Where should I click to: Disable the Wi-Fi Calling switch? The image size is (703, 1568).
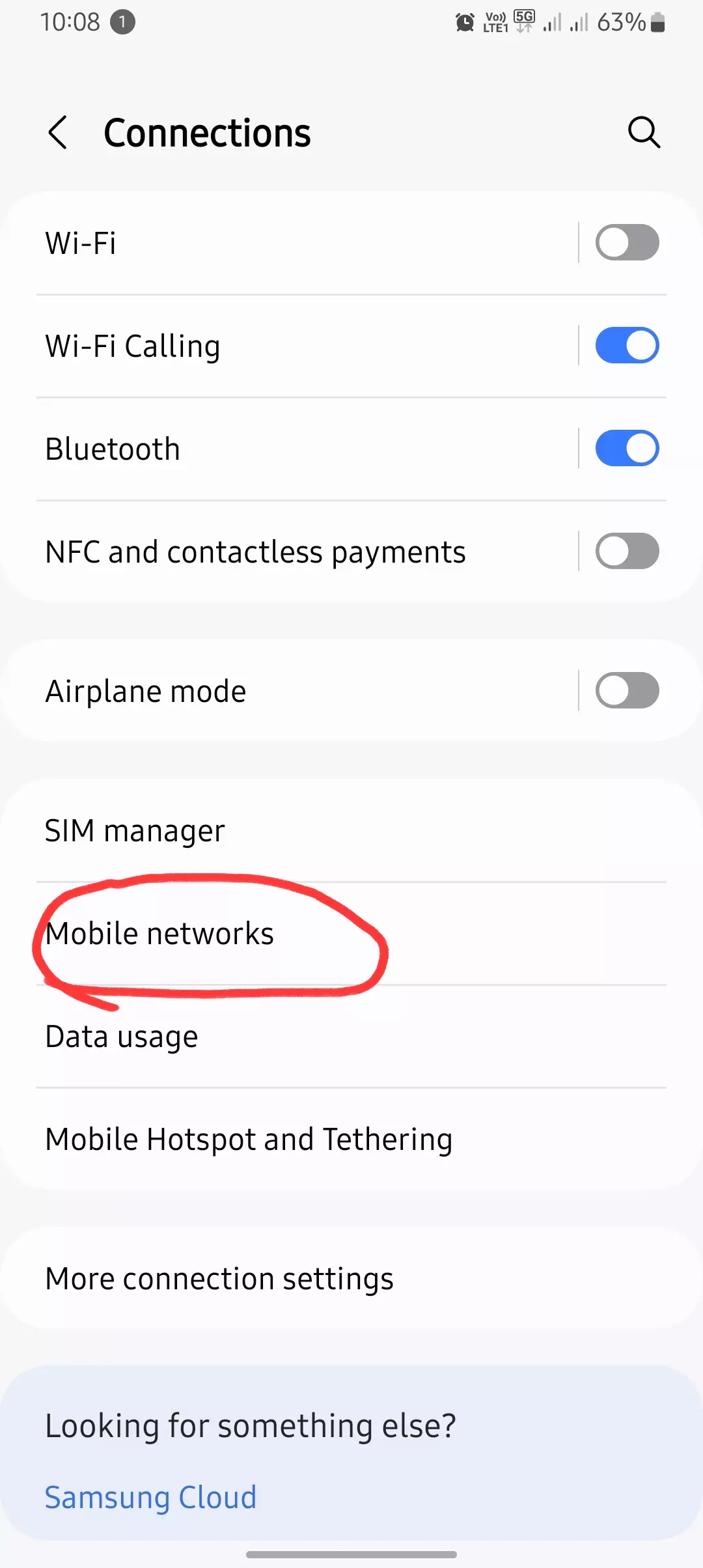pos(627,346)
